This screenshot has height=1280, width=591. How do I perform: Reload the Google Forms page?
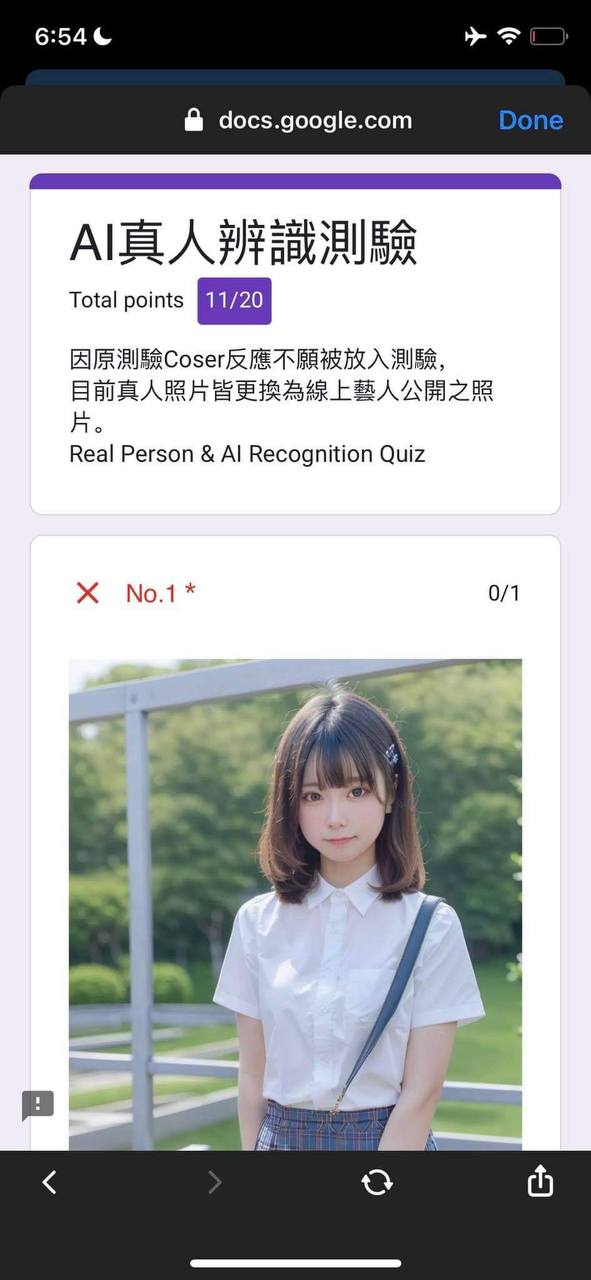tap(377, 1182)
